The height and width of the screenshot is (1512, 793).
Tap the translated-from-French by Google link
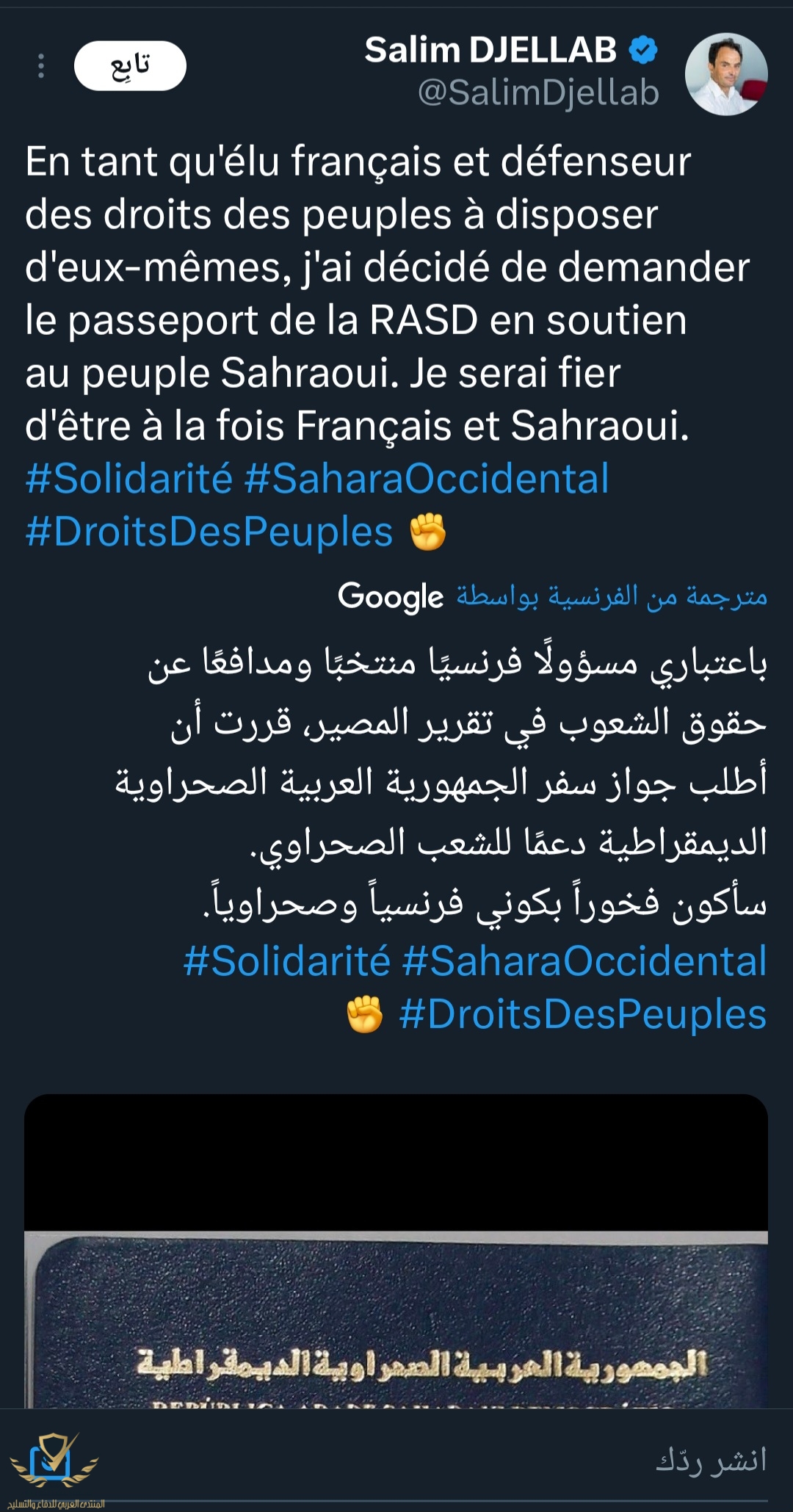click(552, 596)
